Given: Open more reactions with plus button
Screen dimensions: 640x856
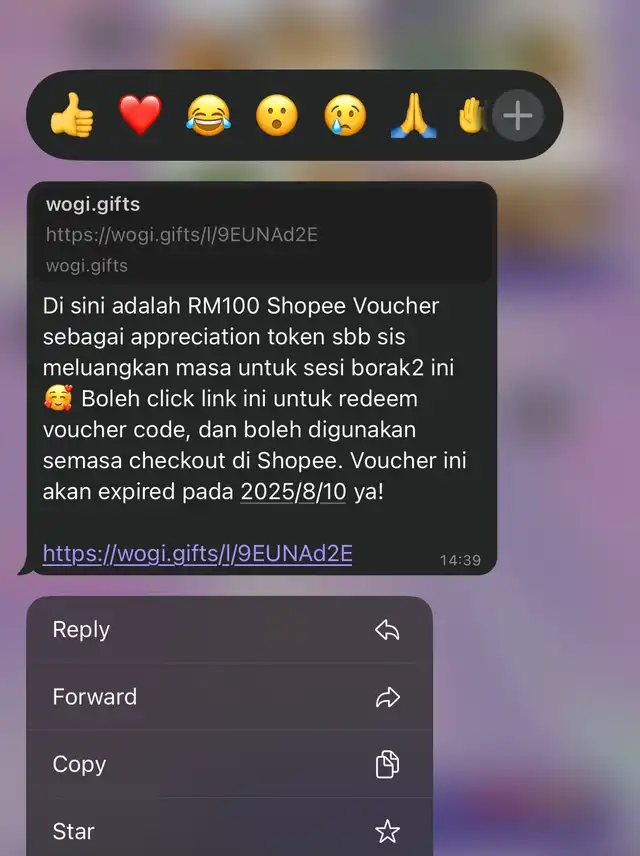Looking at the screenshot, I should point(517,117).
